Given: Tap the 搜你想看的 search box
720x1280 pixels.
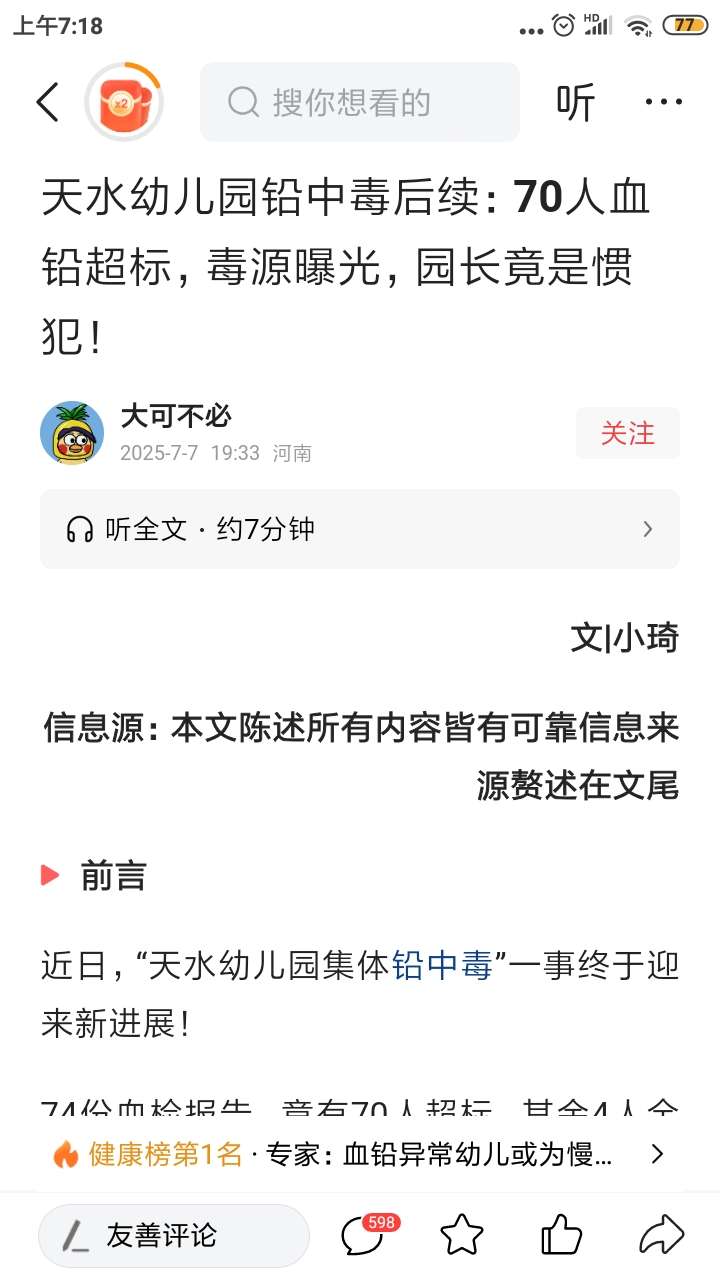Looking at the screenshot, I should click(360, 102).
